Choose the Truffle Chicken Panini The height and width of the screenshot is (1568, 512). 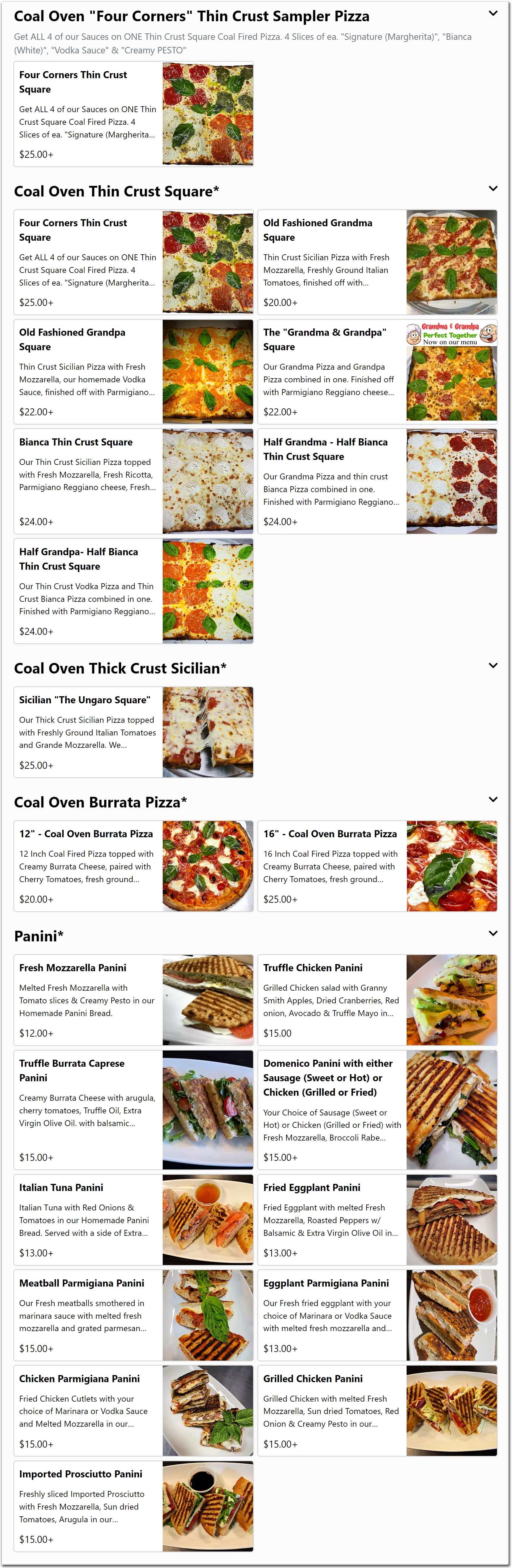click(377, 1000)
